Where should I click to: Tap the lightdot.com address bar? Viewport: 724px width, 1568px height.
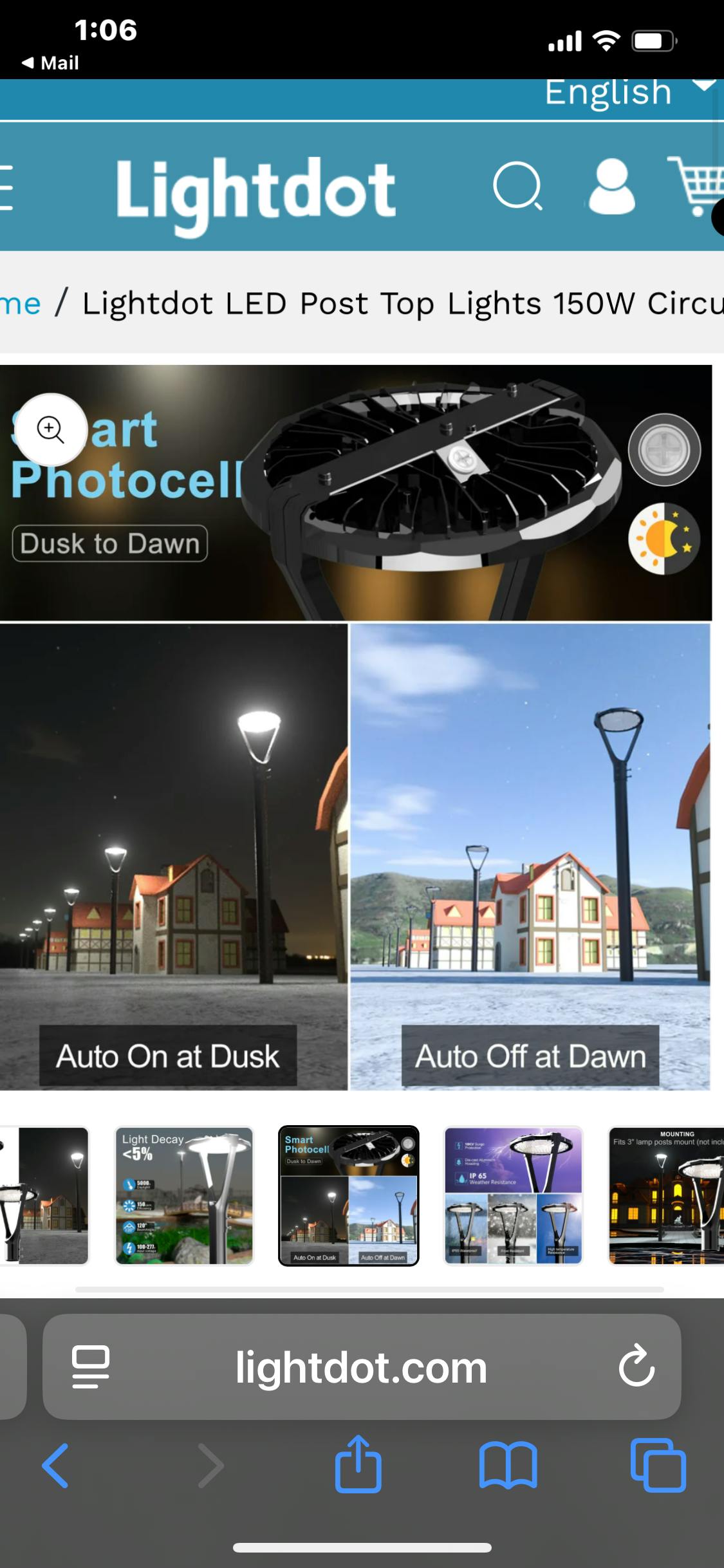pyautogui.click(x=360, y=1367)
